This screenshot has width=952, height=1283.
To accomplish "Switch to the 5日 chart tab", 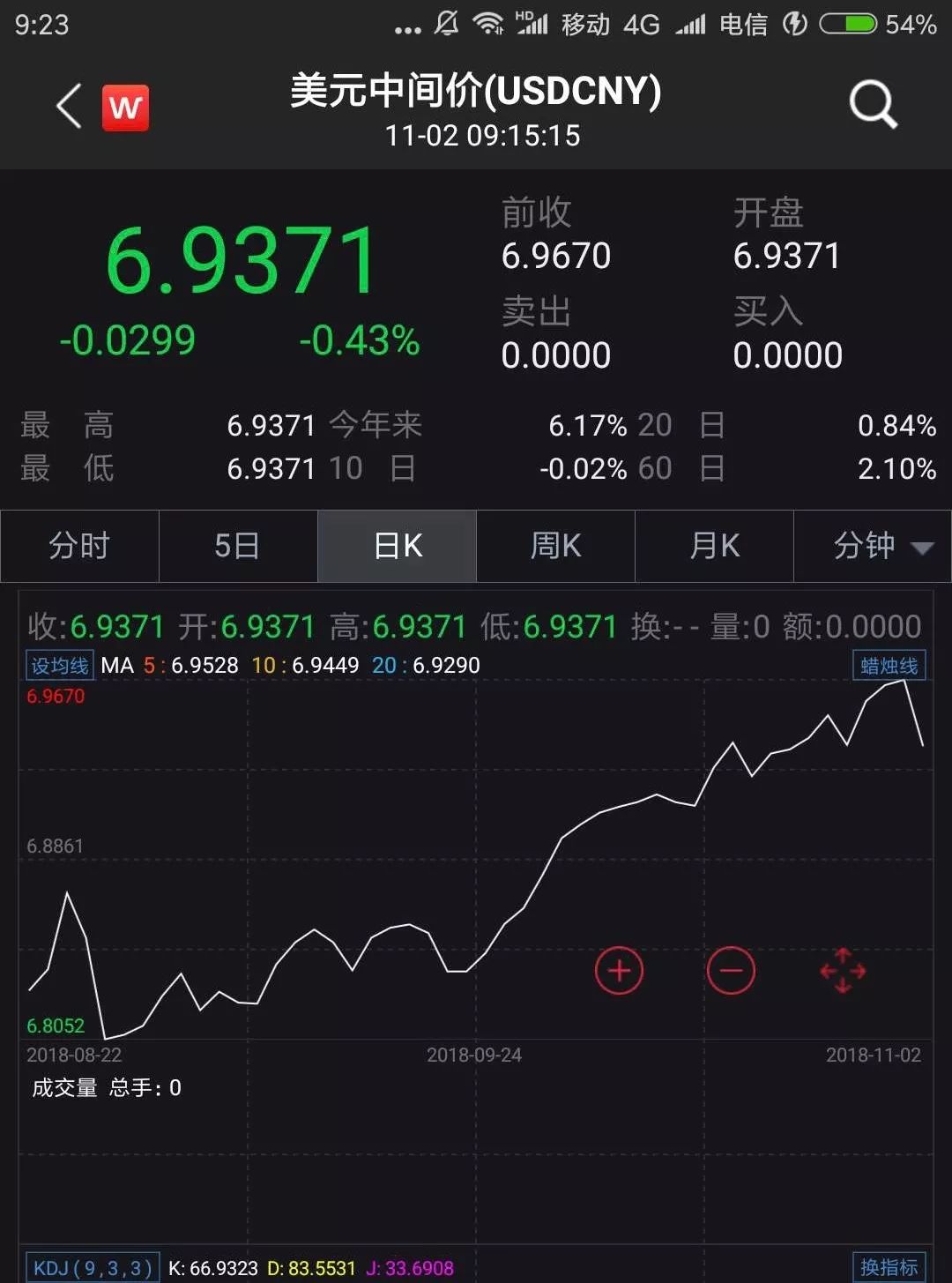I will pyautogui.click(x=237, y=546).
